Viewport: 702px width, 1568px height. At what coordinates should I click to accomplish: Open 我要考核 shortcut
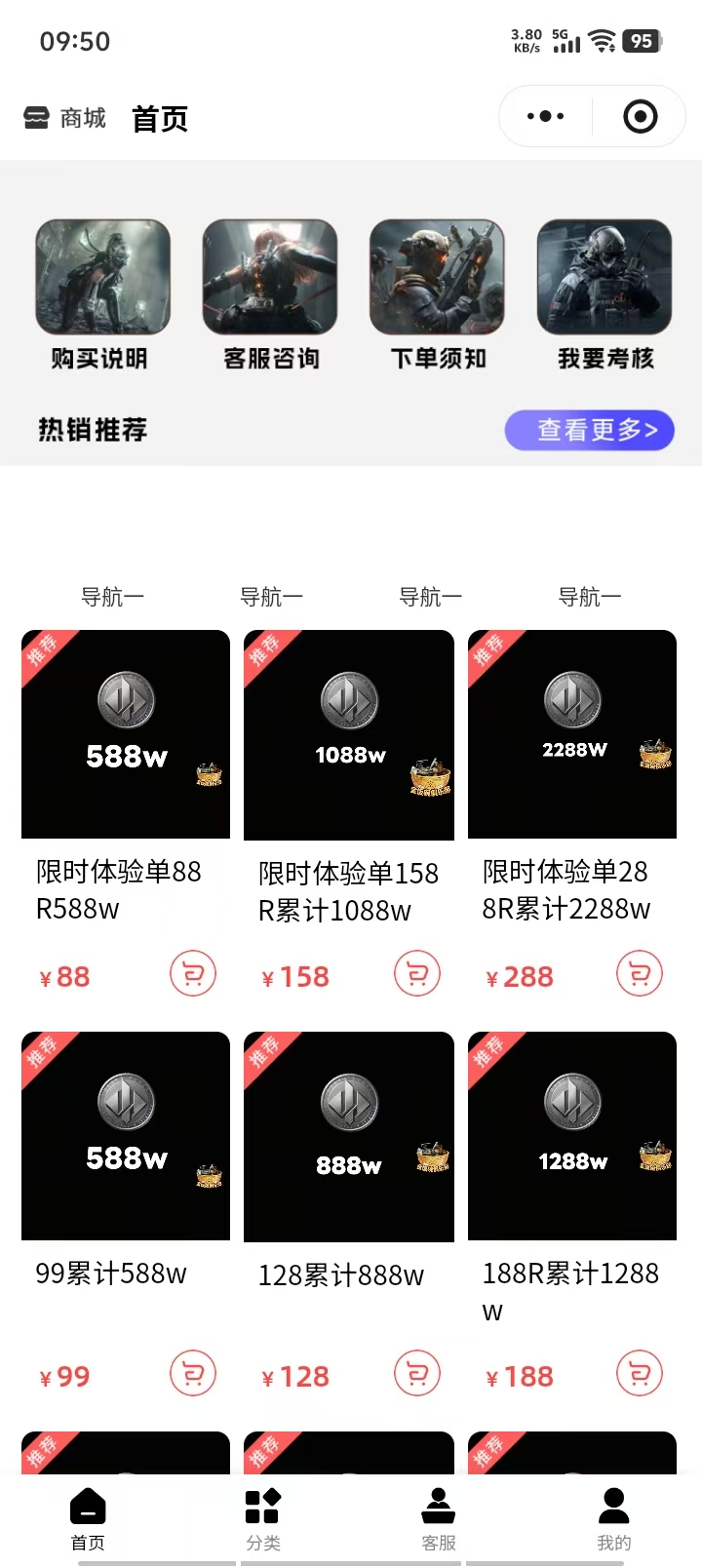[x=604, y=294]
